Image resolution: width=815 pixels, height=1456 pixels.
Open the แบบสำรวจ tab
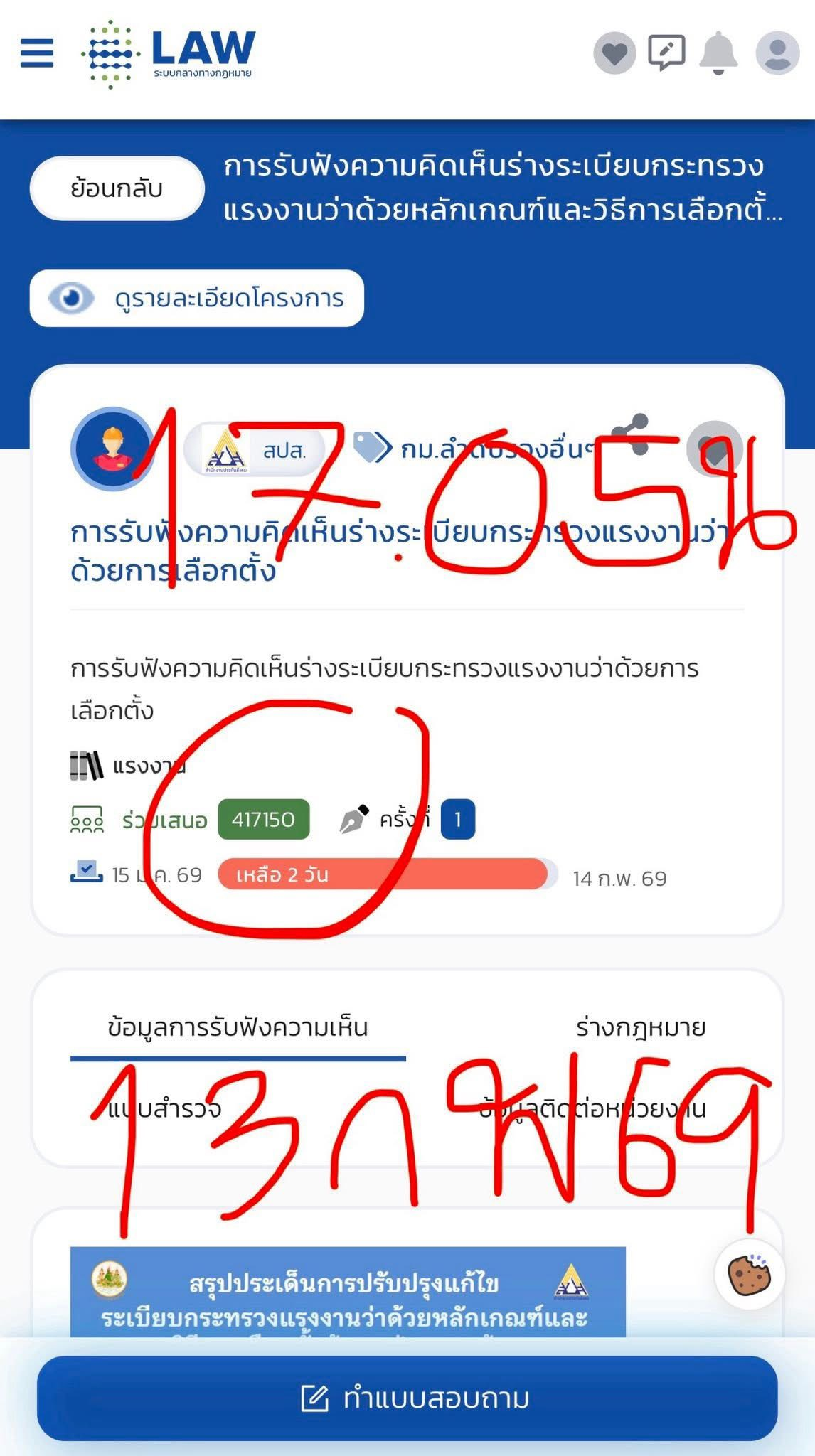tap(165, 1109)
